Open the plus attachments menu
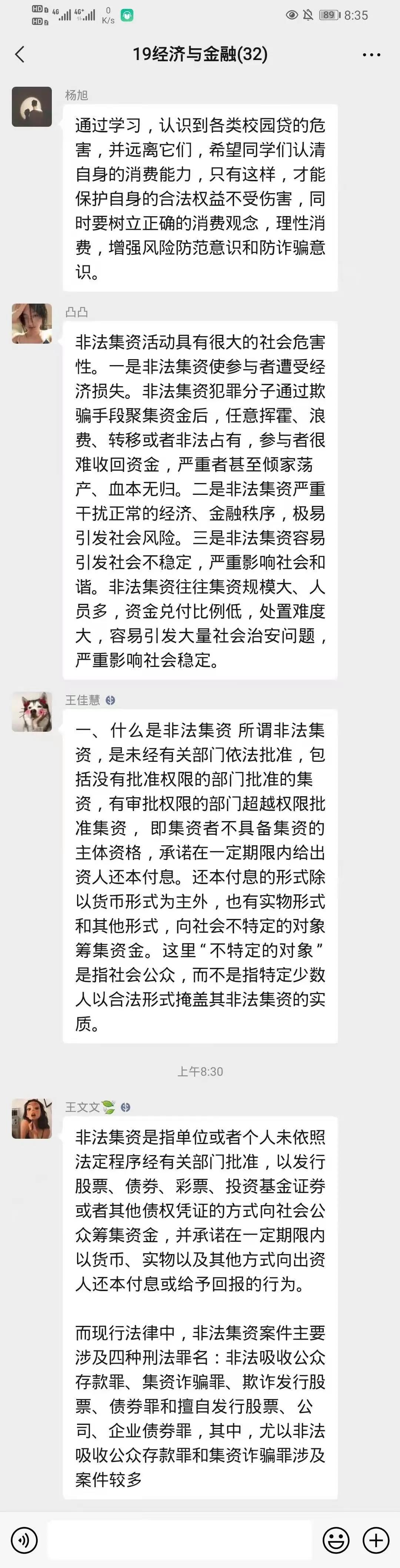This screenshot has width=400, height=1568. 376,1540
